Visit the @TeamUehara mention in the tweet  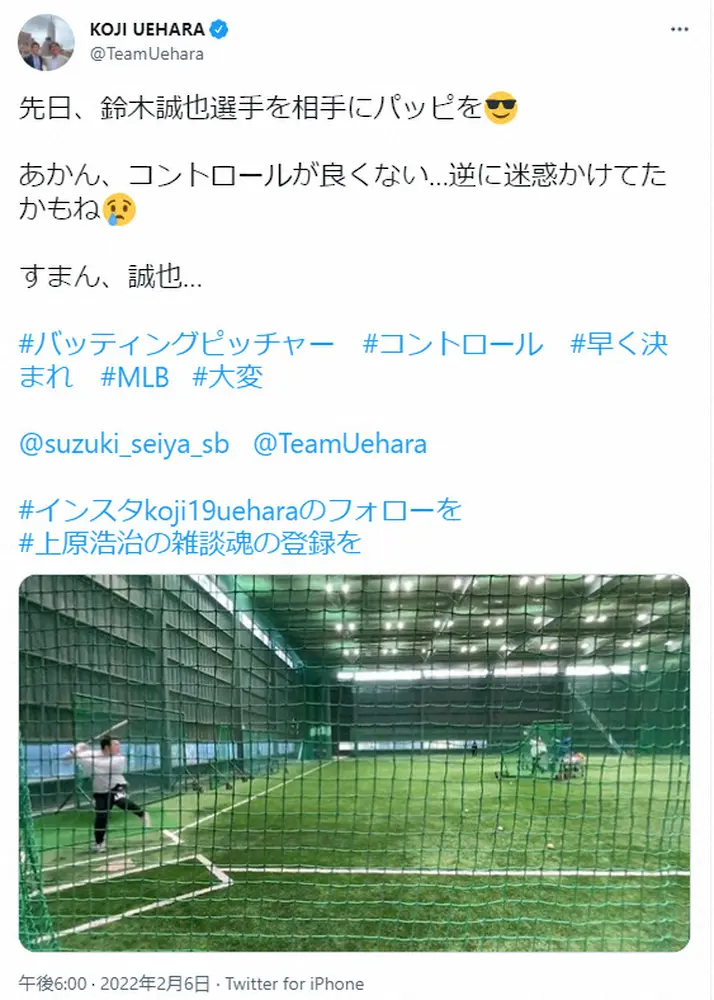coord(340,444)
